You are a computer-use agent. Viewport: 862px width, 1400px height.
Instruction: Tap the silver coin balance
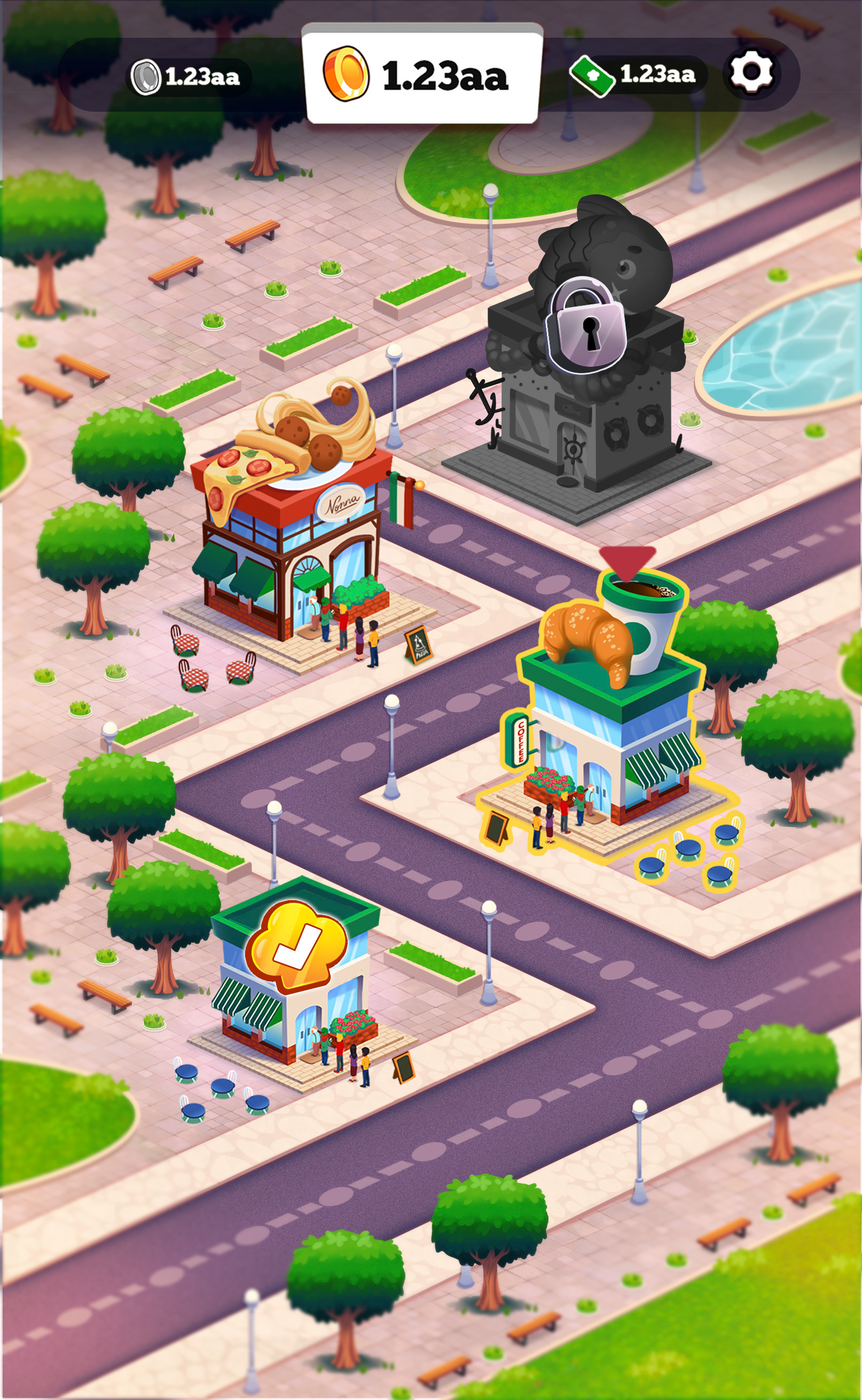188,77
